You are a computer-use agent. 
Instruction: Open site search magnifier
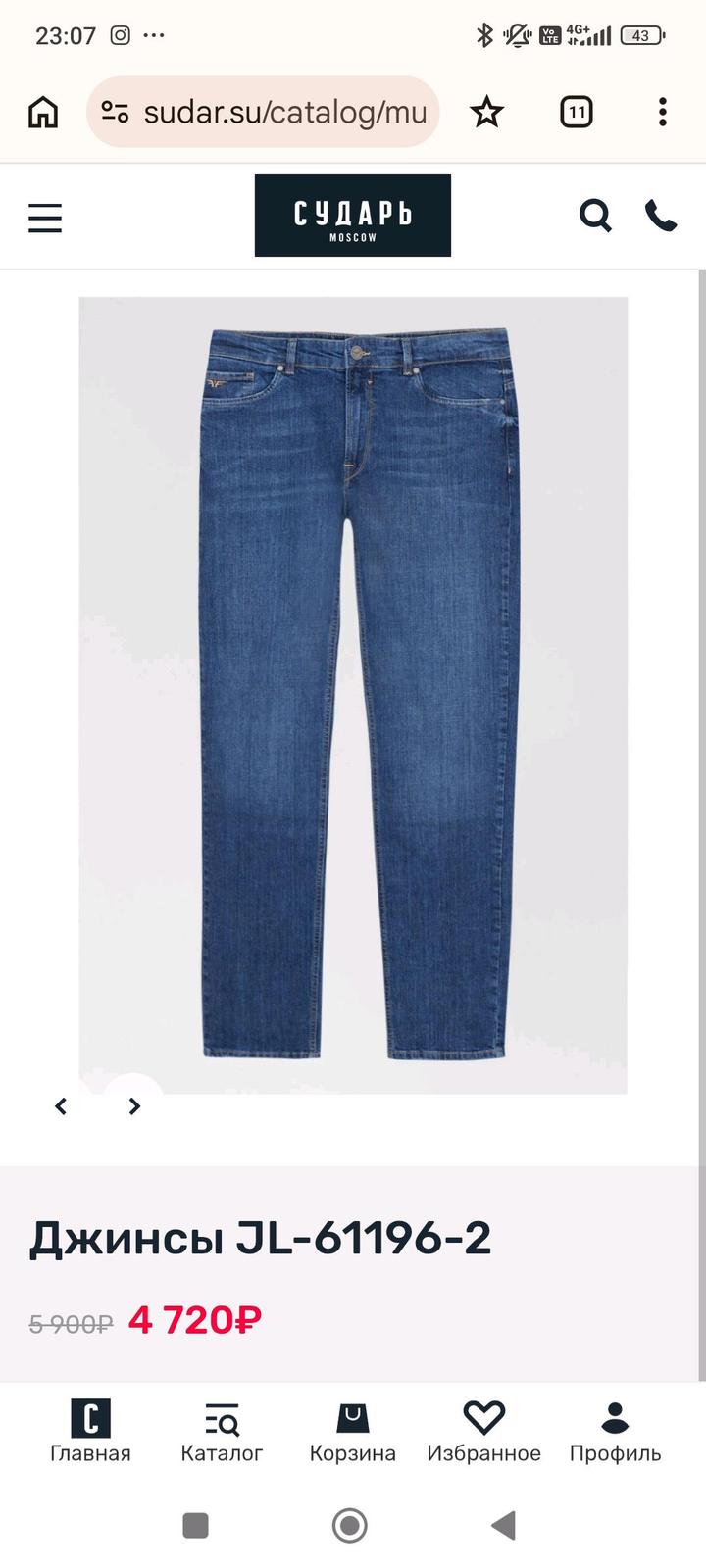595,215
